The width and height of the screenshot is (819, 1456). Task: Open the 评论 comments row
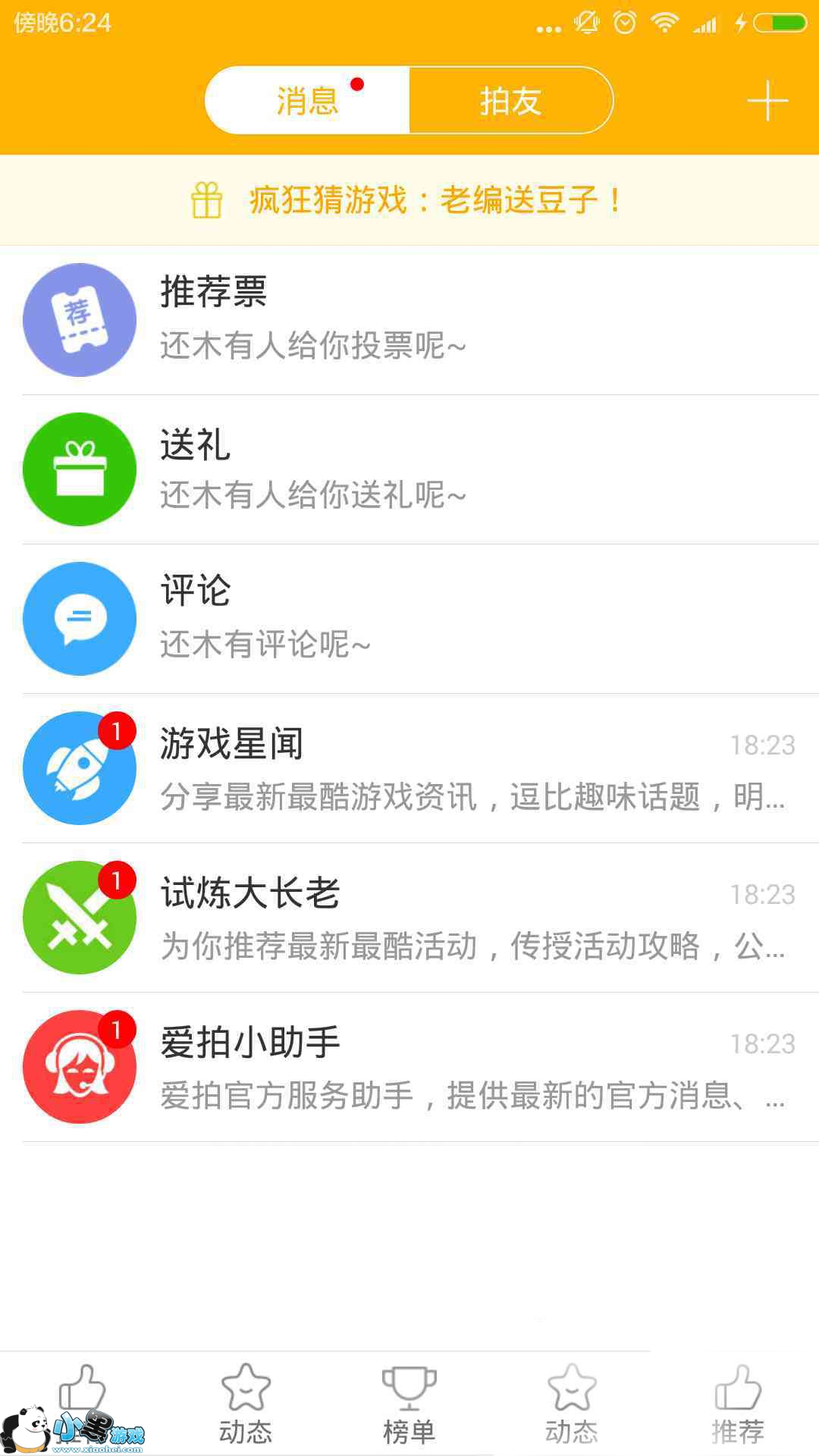409,618
